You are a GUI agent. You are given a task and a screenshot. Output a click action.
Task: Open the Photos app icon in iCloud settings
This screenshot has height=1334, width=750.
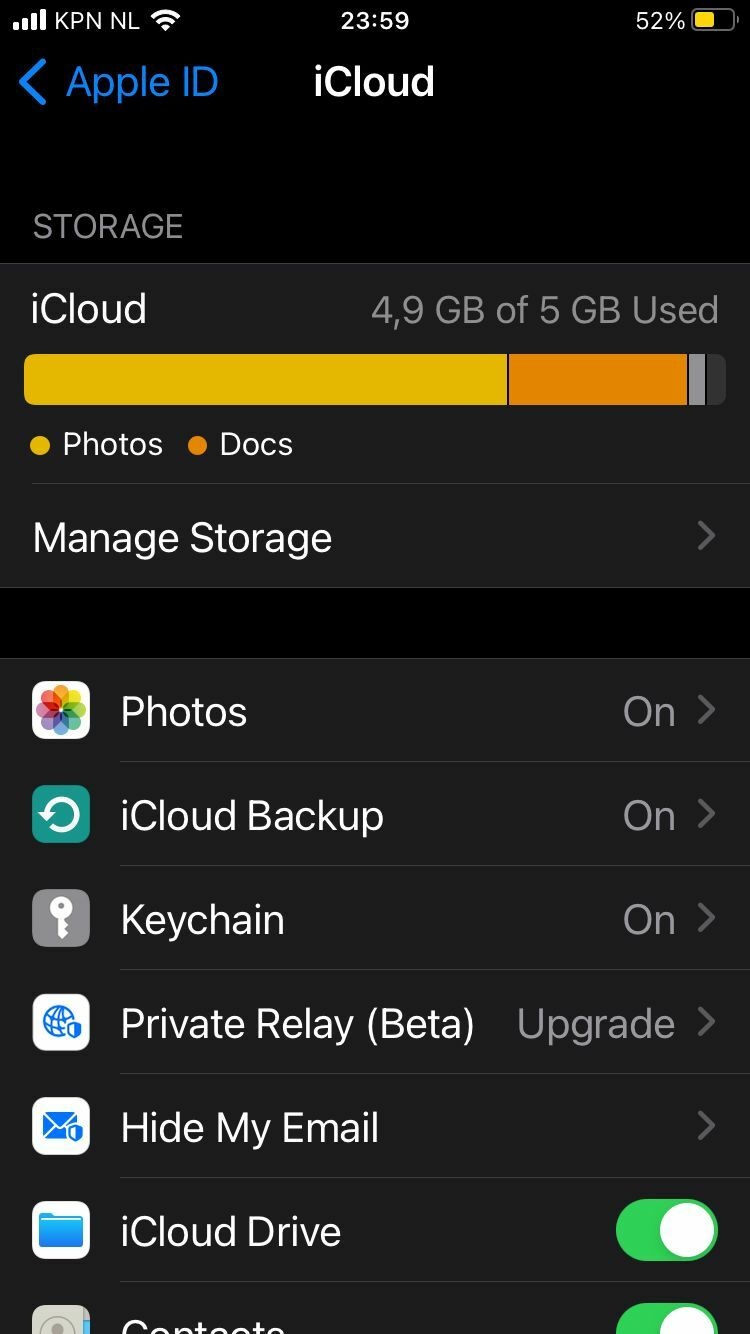coord(60,710)
